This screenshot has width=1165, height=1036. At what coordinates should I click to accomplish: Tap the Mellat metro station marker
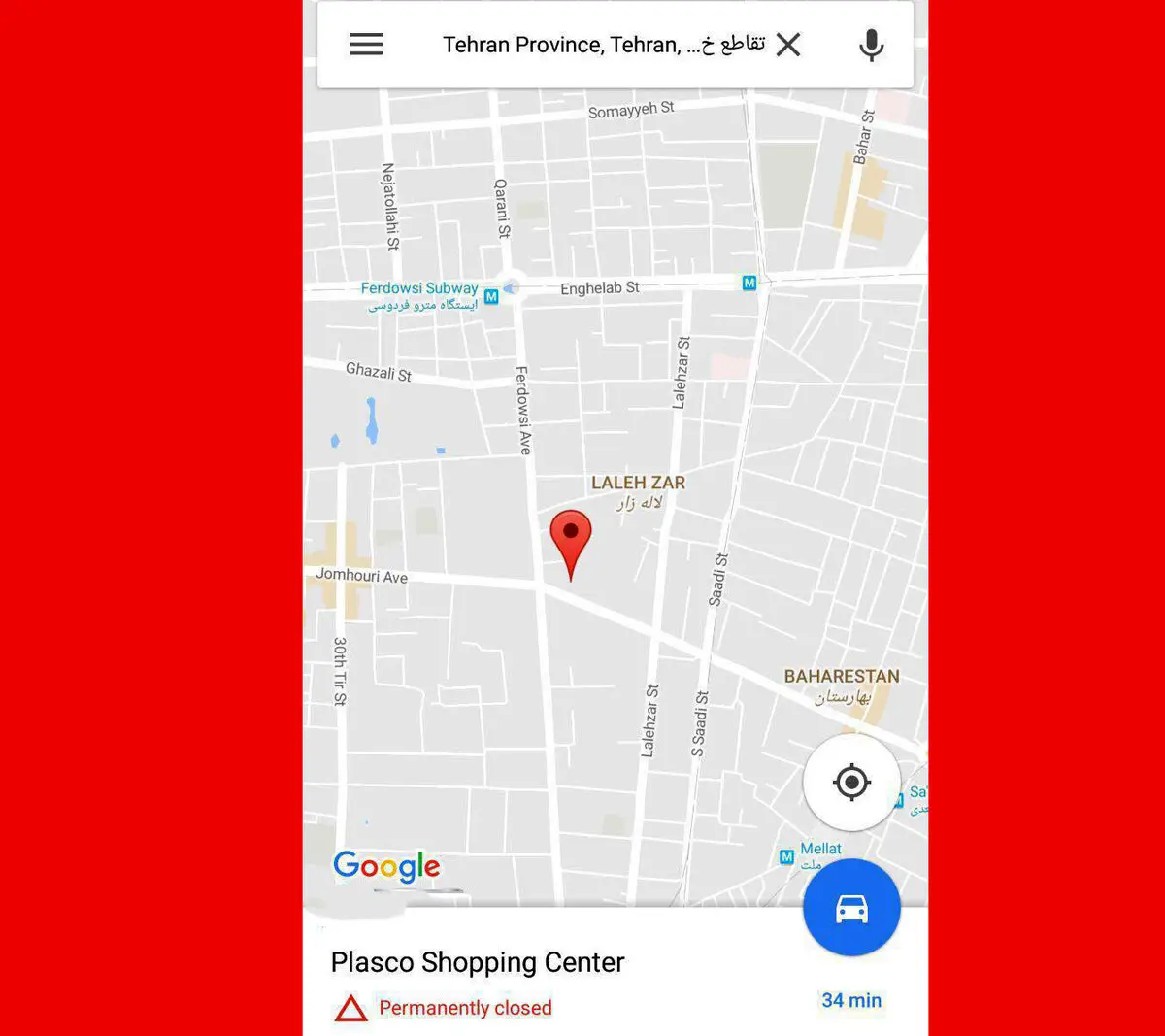[x=786, y=857]
